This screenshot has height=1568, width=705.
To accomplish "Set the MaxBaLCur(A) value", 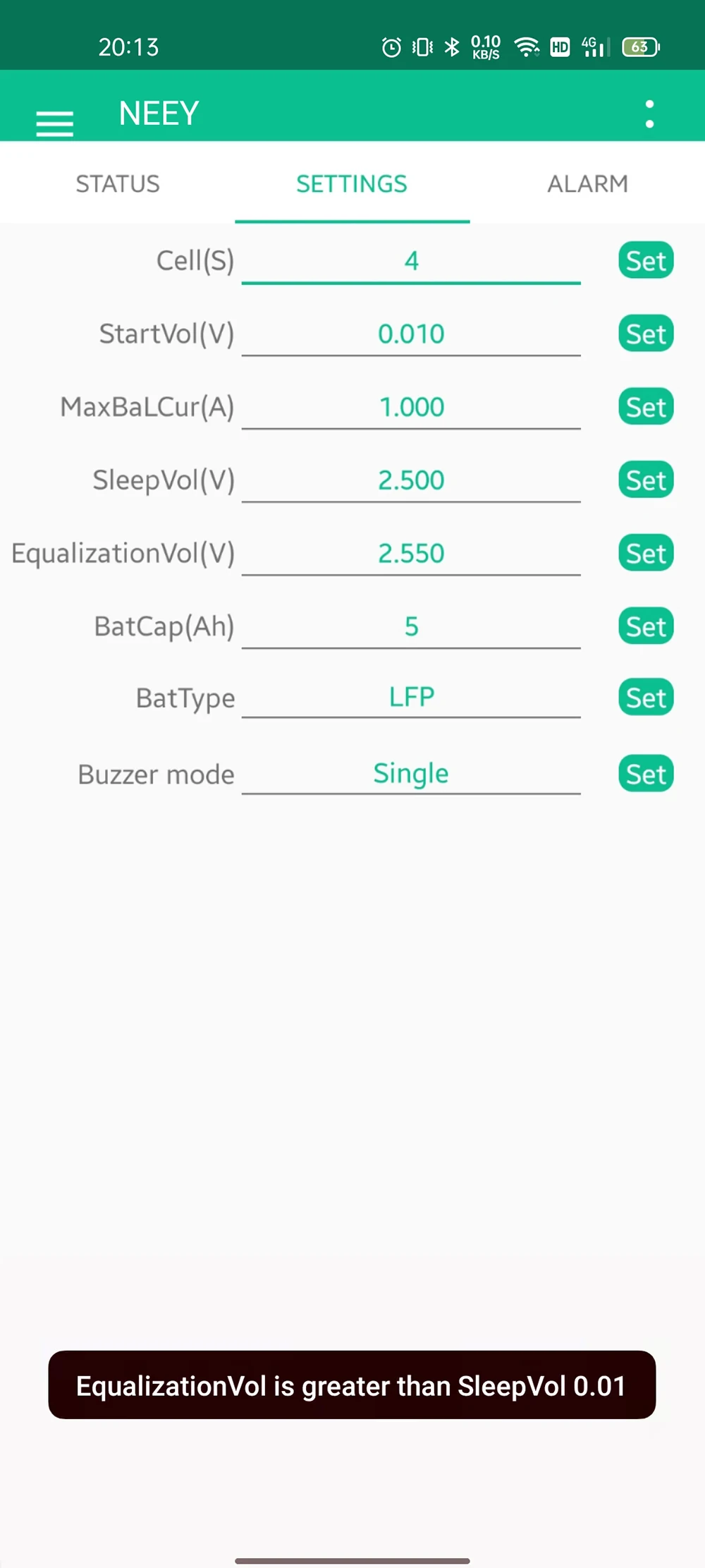I will pos(646,407).
